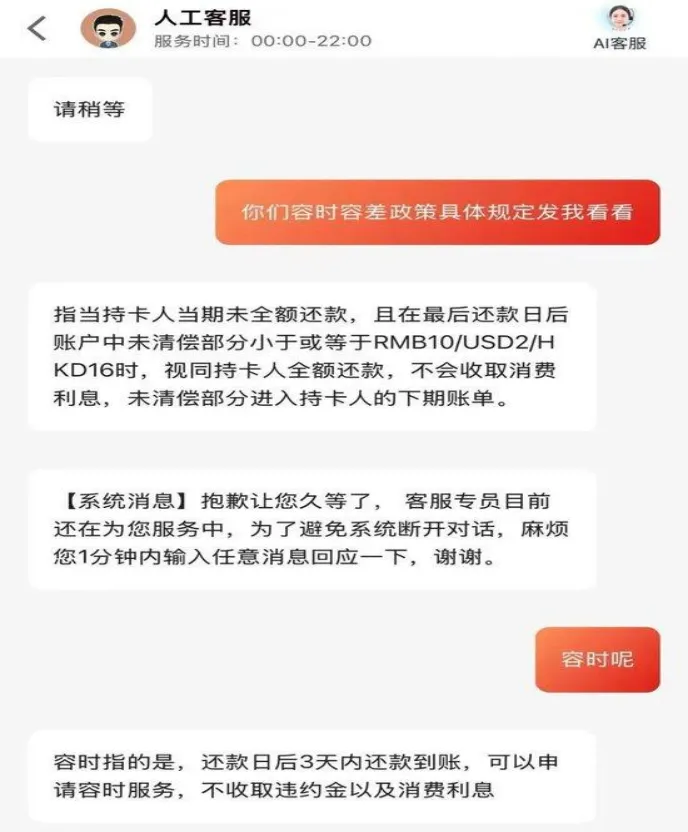Go back from the 人工客服 chat
This screenshot has width=688, height=832.
tap(37, 28)
